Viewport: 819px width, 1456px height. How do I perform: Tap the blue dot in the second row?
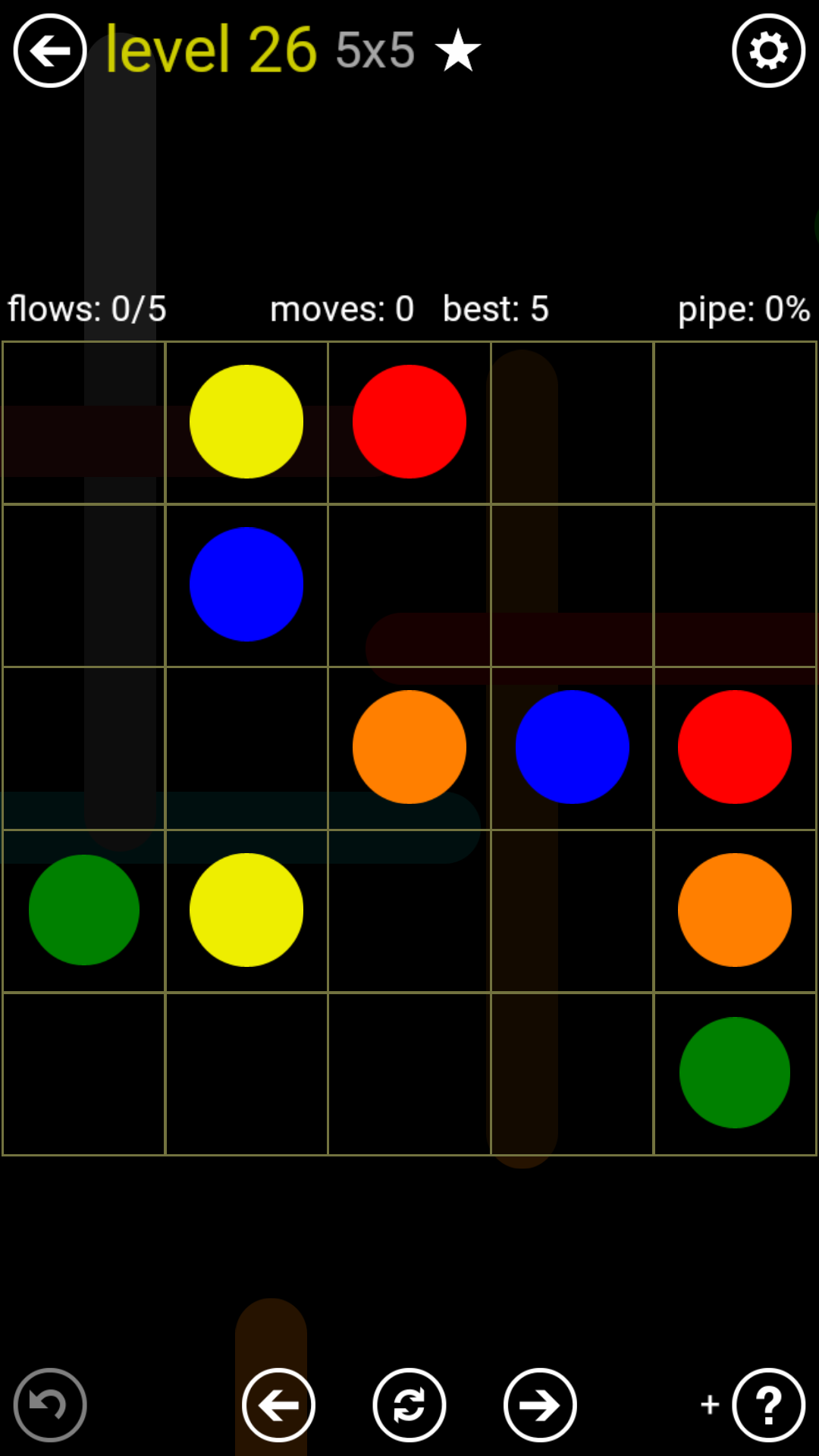[x=246, y=584]
